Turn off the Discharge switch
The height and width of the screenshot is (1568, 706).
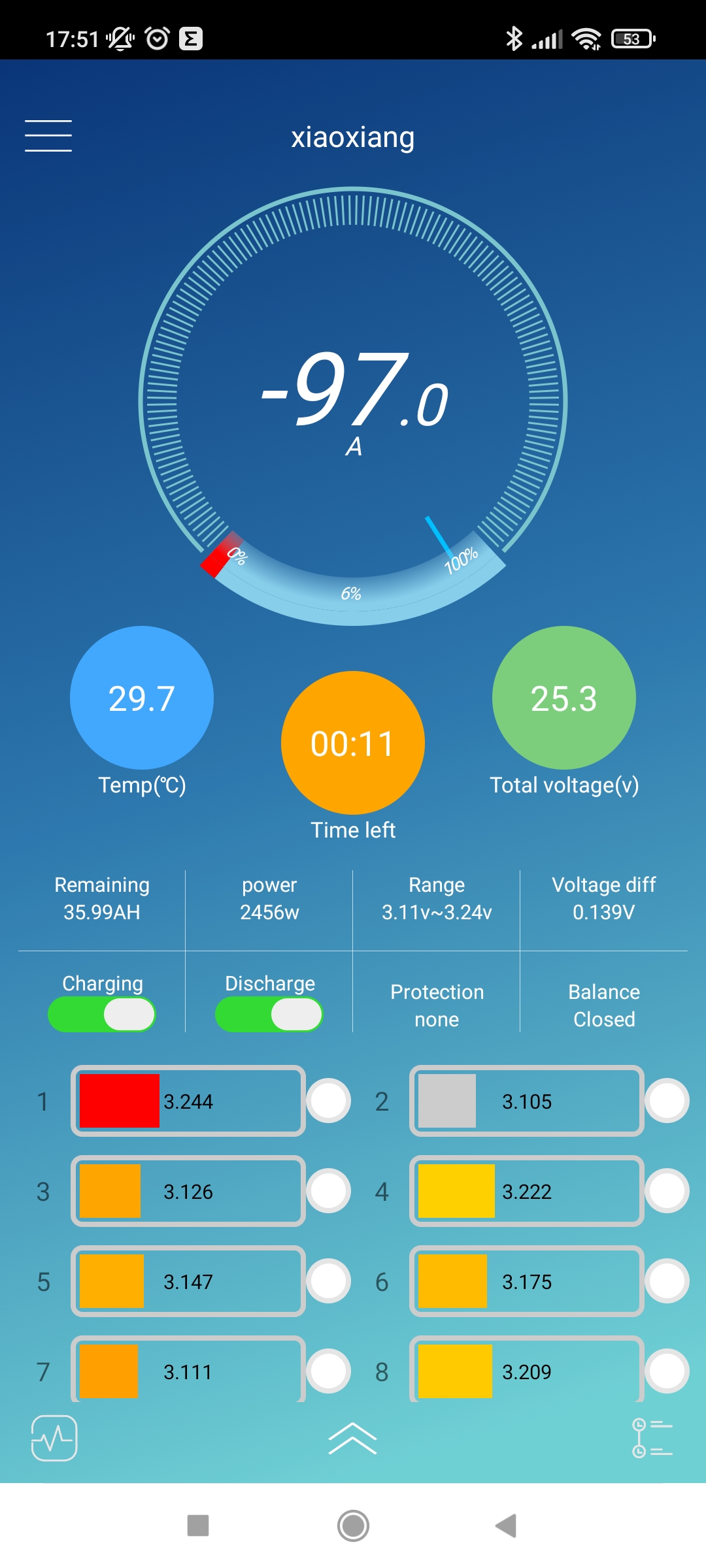click(x=269, y=1015)
